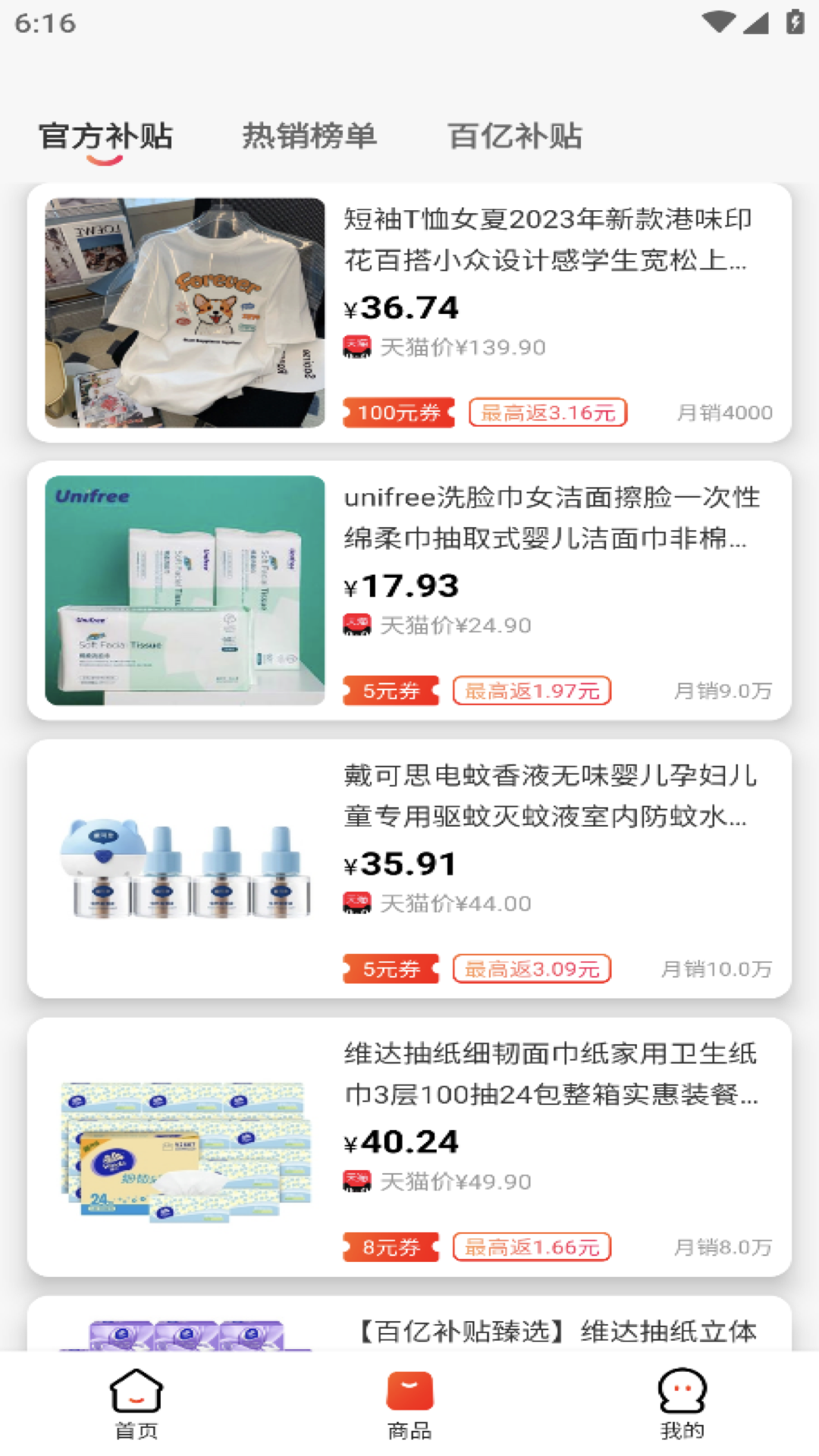Image resolution: width=819 pixels, height=1456 pixels.
Task: Tap the 最高返3.16元 cashback badge
Action: 548,413
